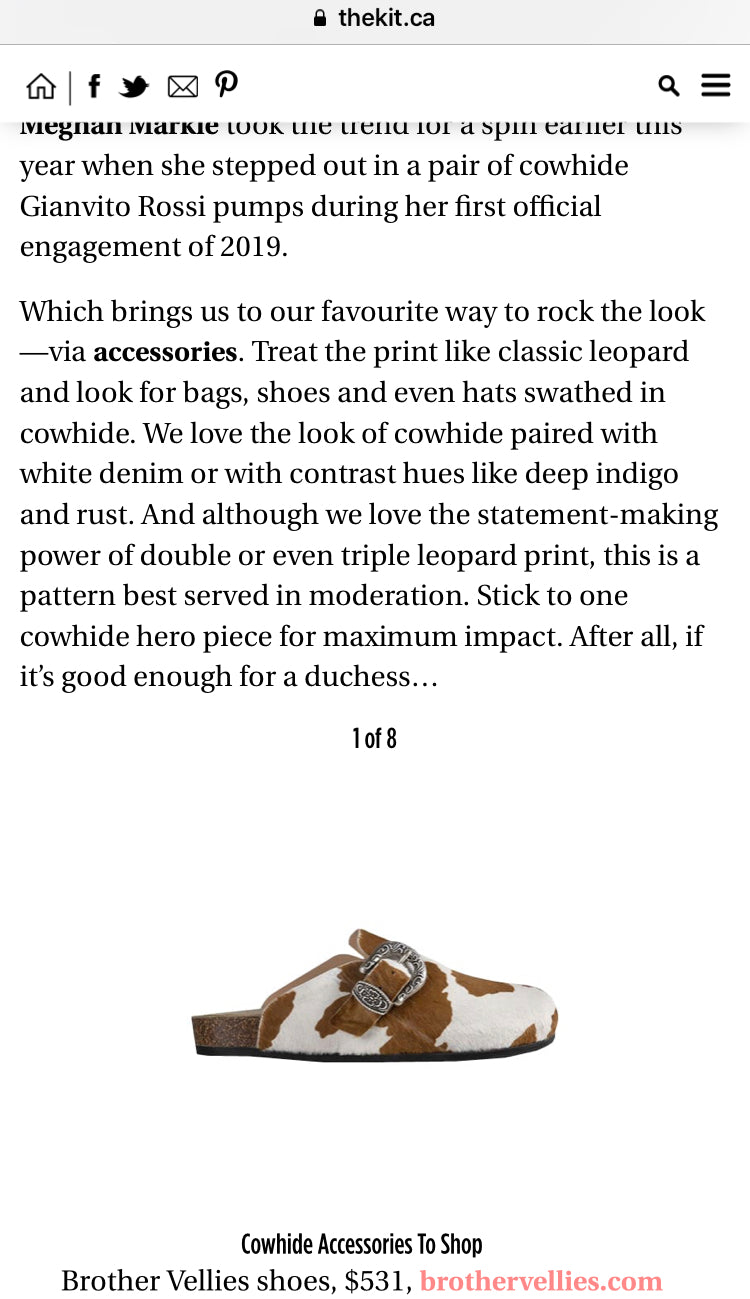
Task: Open the accessories link in the article
Action: (165, 352)
